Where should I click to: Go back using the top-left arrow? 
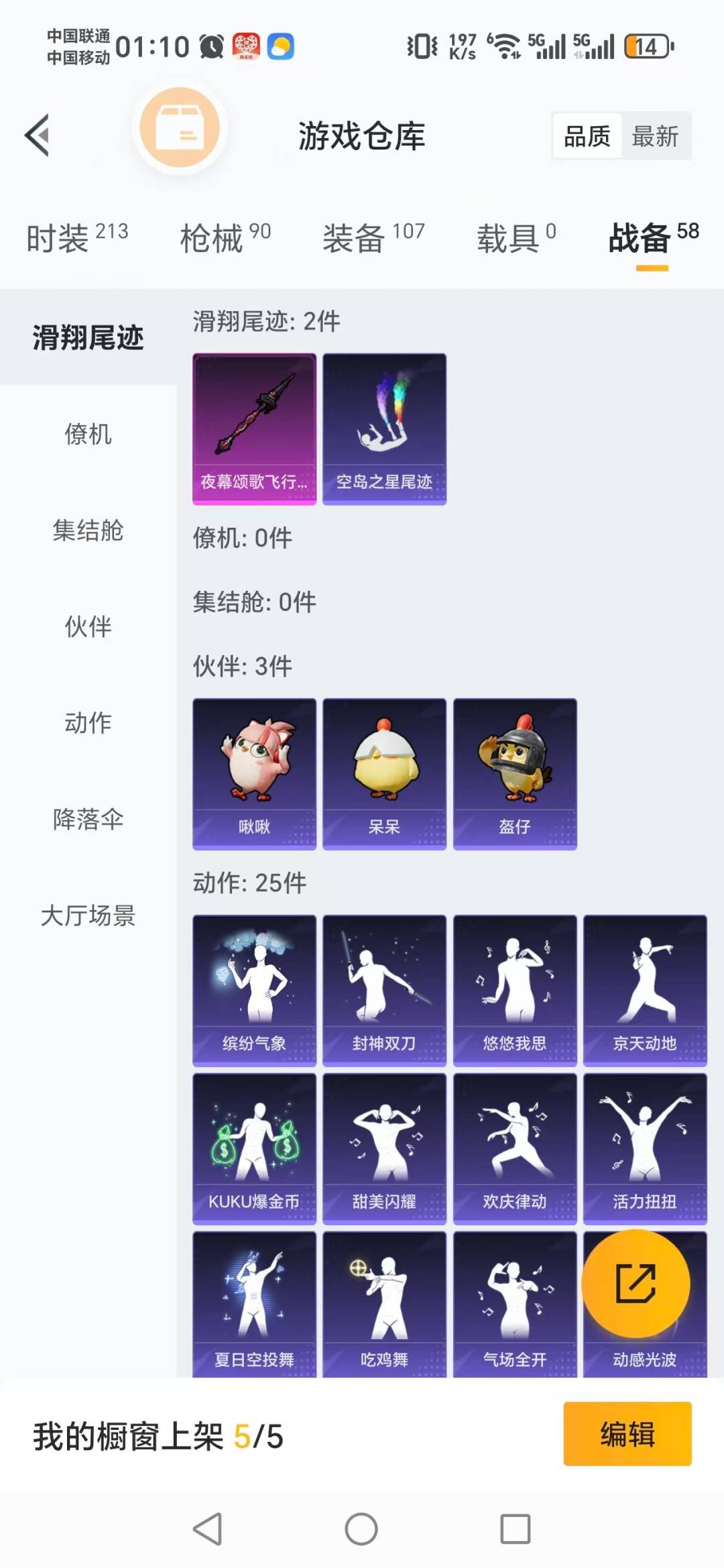pos(38,135)
